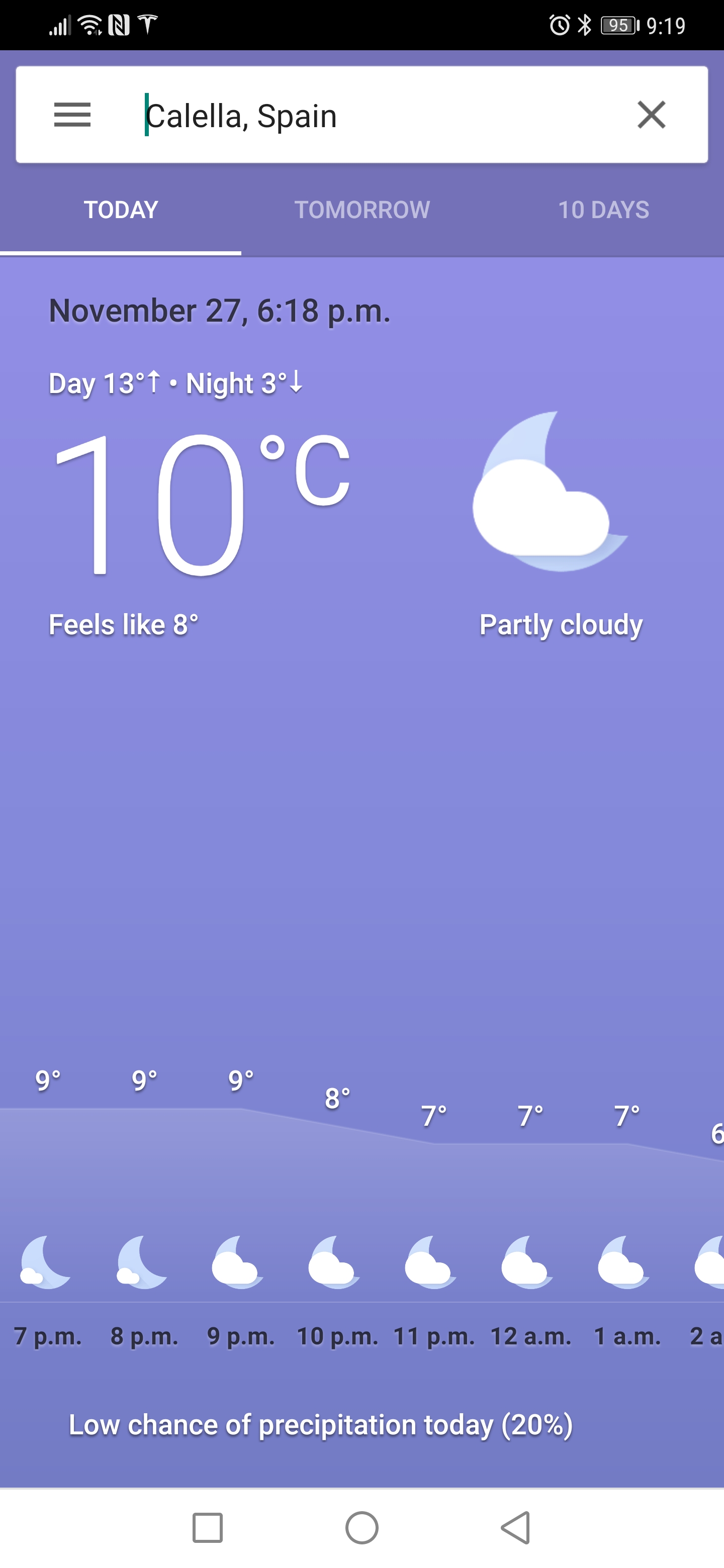The height and width of the screenshot is (1568, 724).
Task: View the 10 Days forecast tab
Action: (x=603, y=210)
